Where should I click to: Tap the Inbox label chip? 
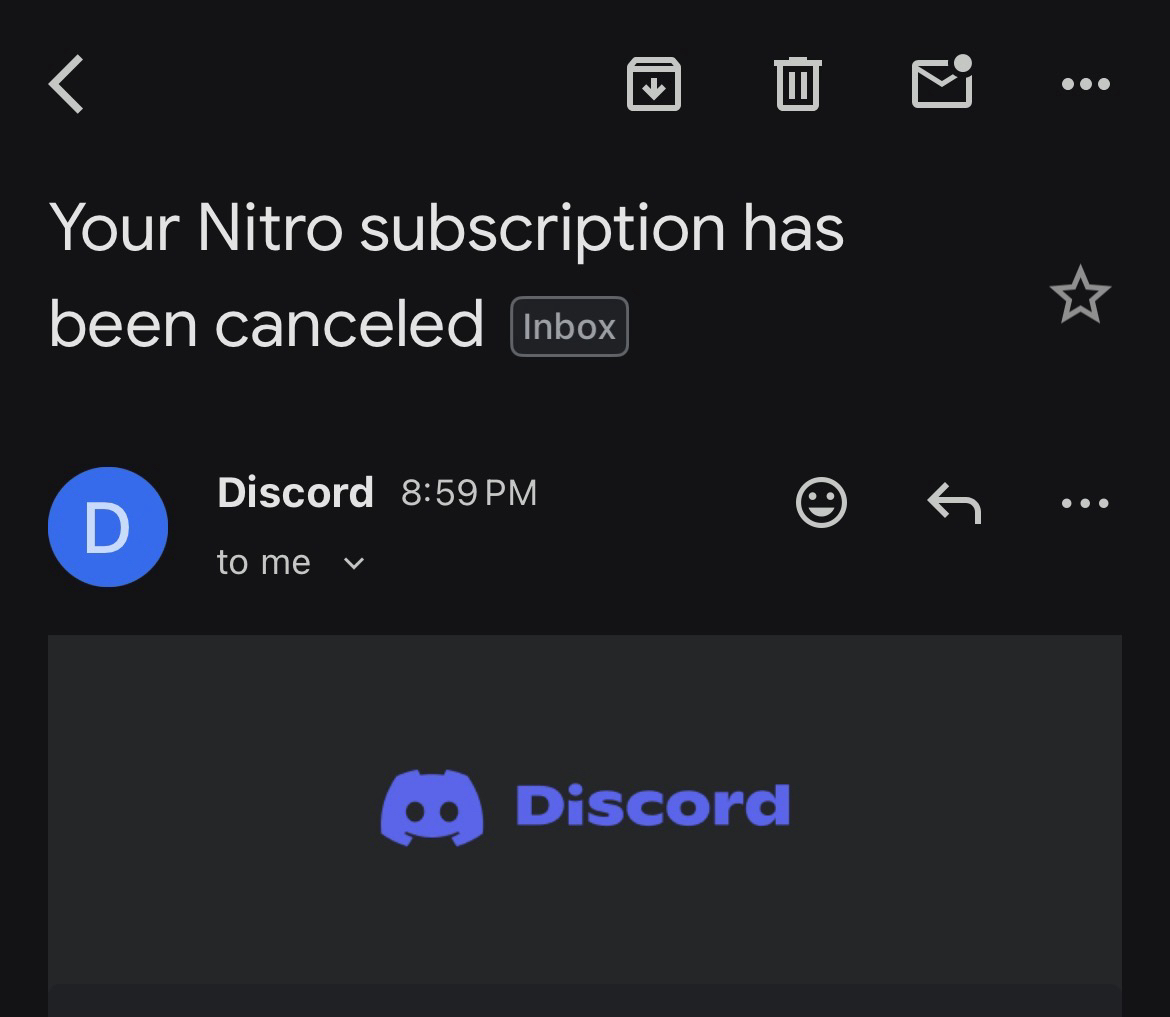pyautogui.click(x=569, y=327)
